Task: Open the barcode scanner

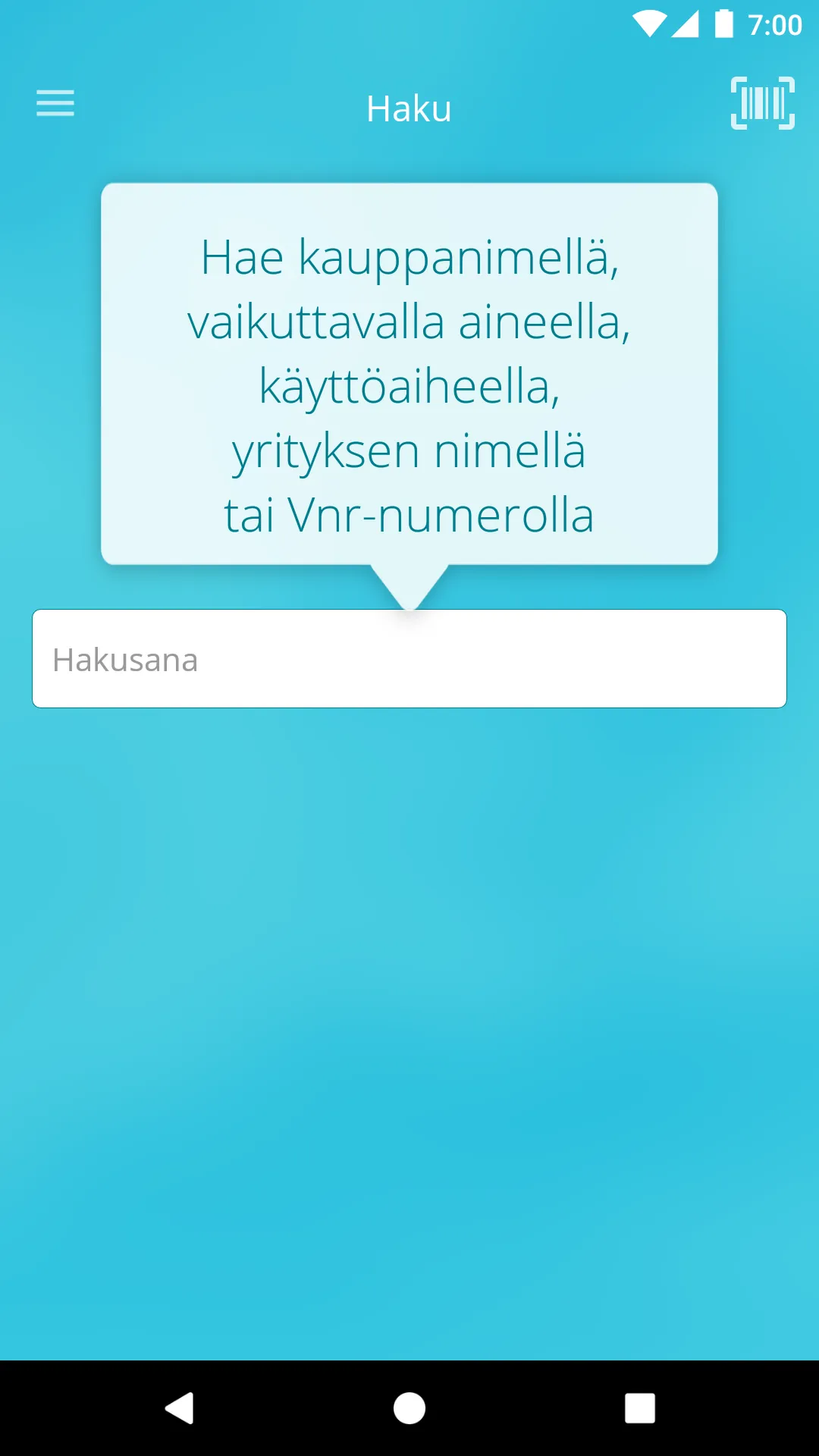Action: [x=762, y=103]
